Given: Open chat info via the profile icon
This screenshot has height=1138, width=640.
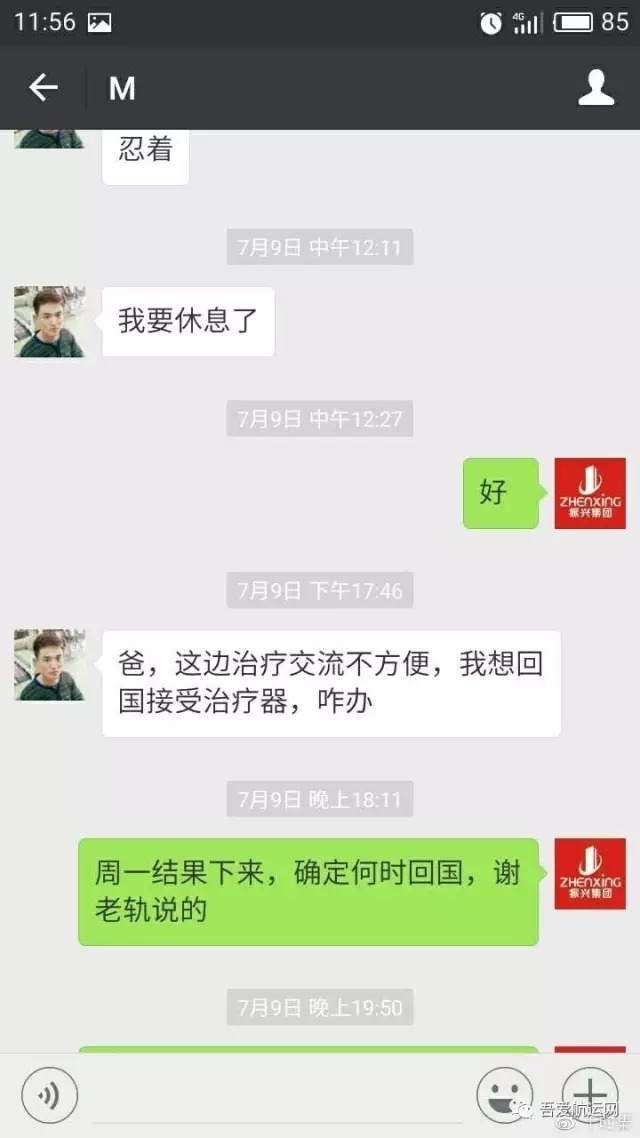Looking at the screenshot, I should tap(596, 88).
